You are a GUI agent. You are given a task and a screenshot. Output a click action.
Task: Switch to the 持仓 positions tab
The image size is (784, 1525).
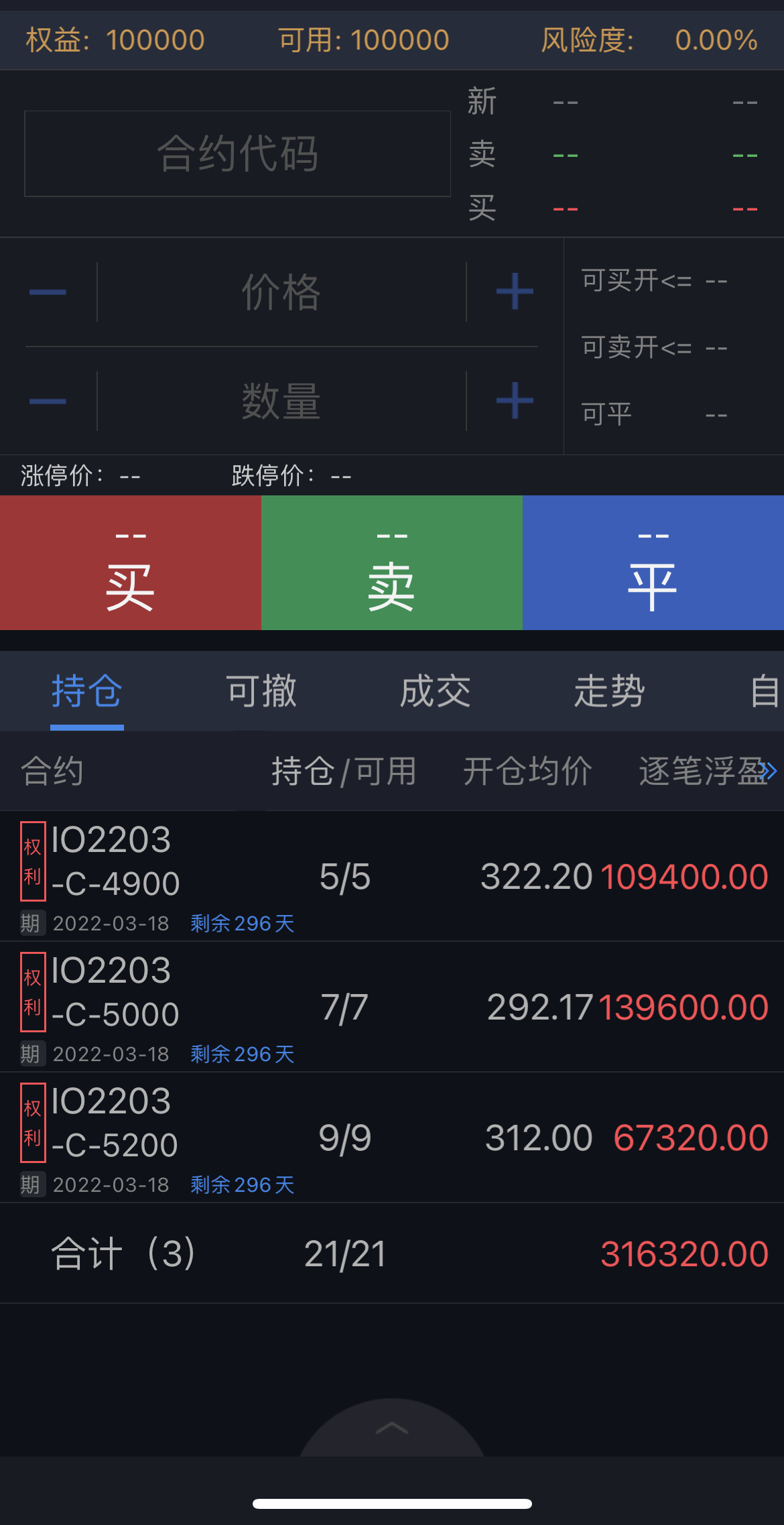[x=87, y=691]
